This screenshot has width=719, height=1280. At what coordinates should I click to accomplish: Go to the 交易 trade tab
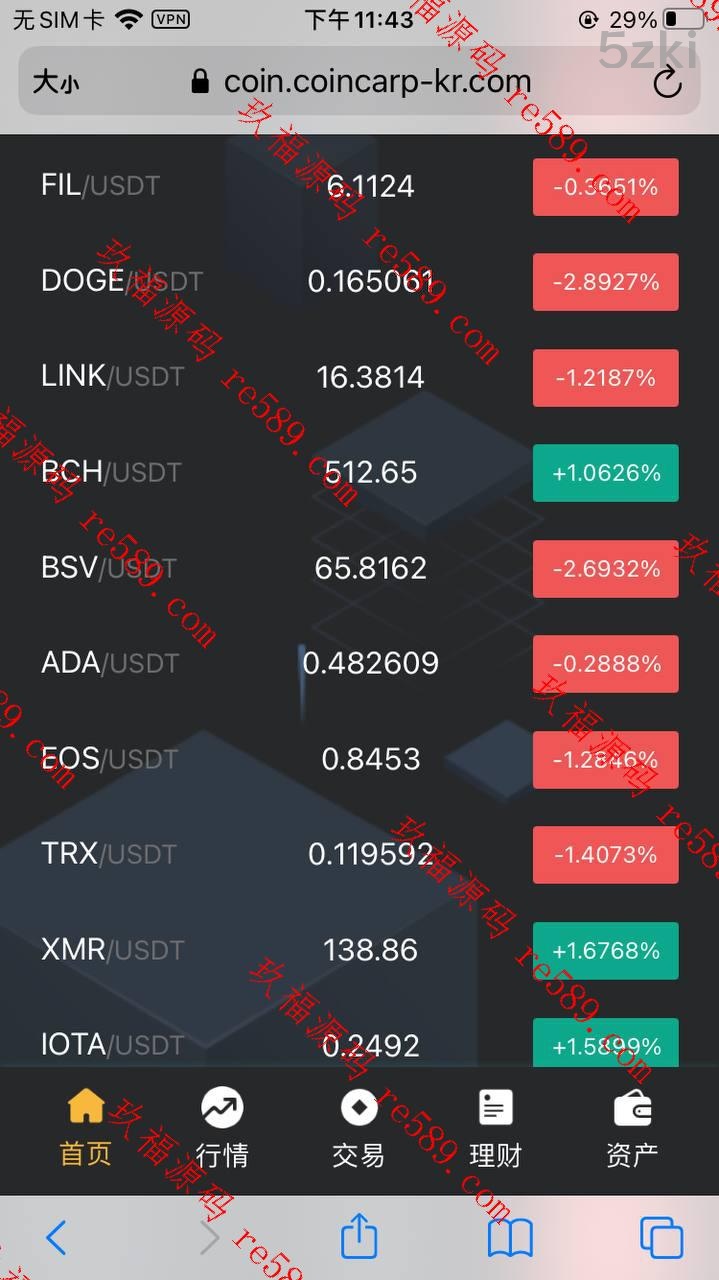(358, 1129)
